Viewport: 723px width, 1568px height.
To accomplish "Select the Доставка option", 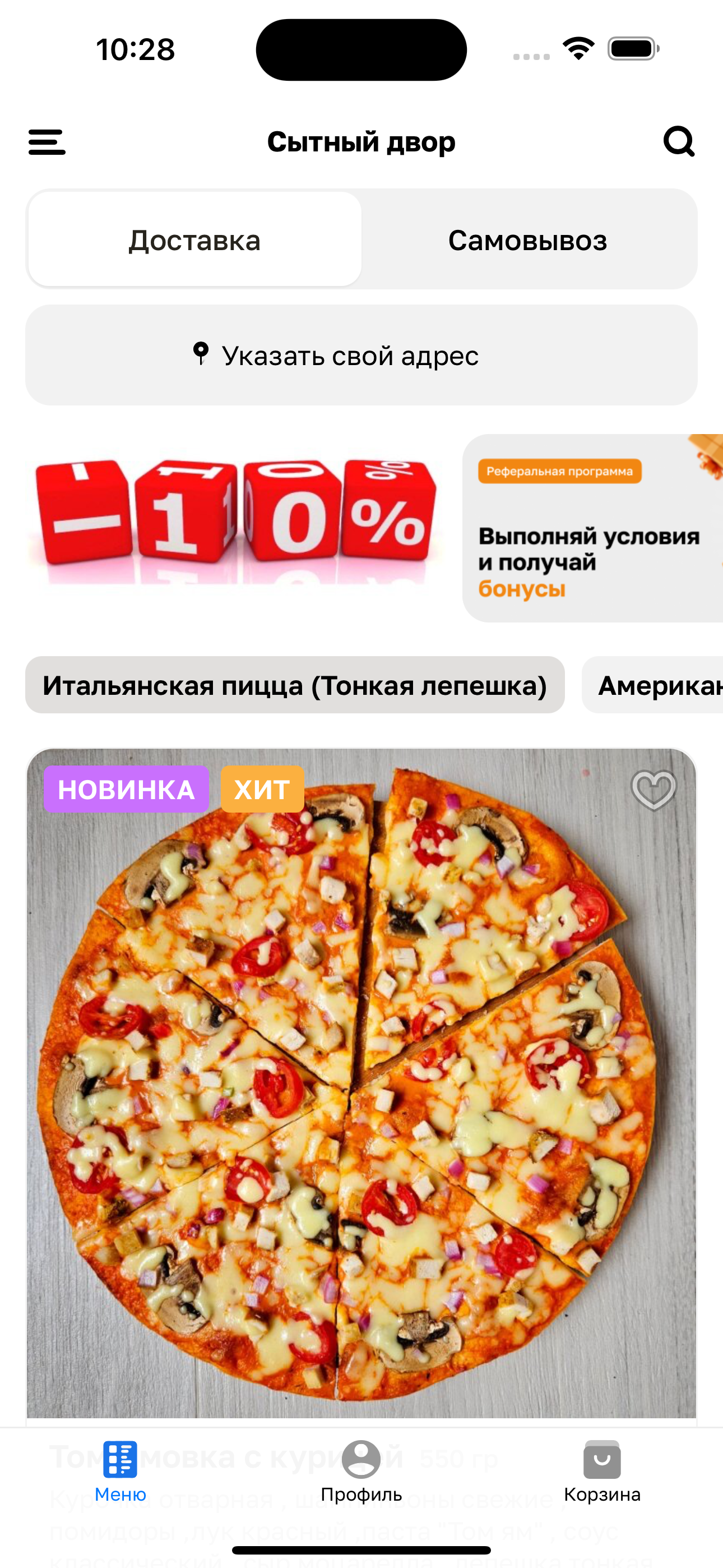I will (194, 240).
